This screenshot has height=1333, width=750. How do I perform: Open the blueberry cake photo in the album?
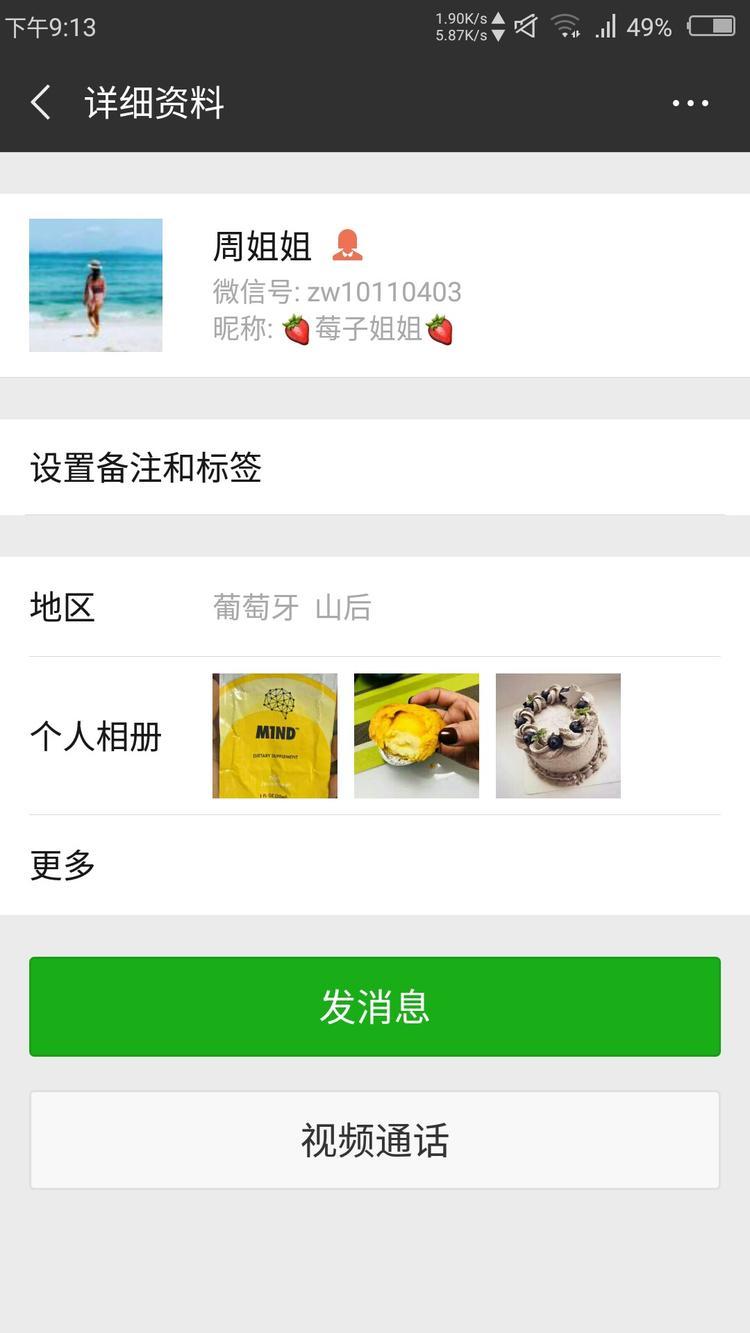point(557,736)
